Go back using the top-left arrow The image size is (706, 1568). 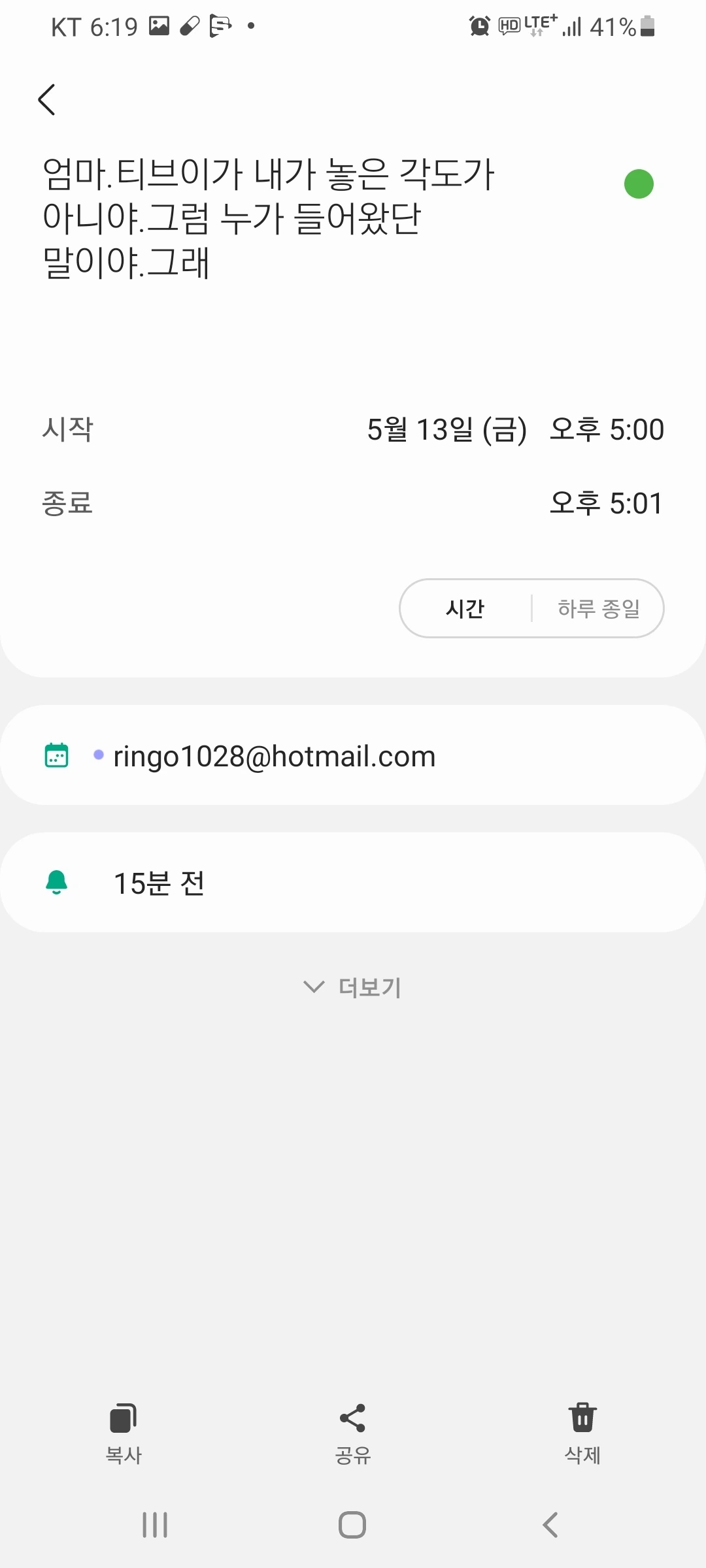(47, 100)
